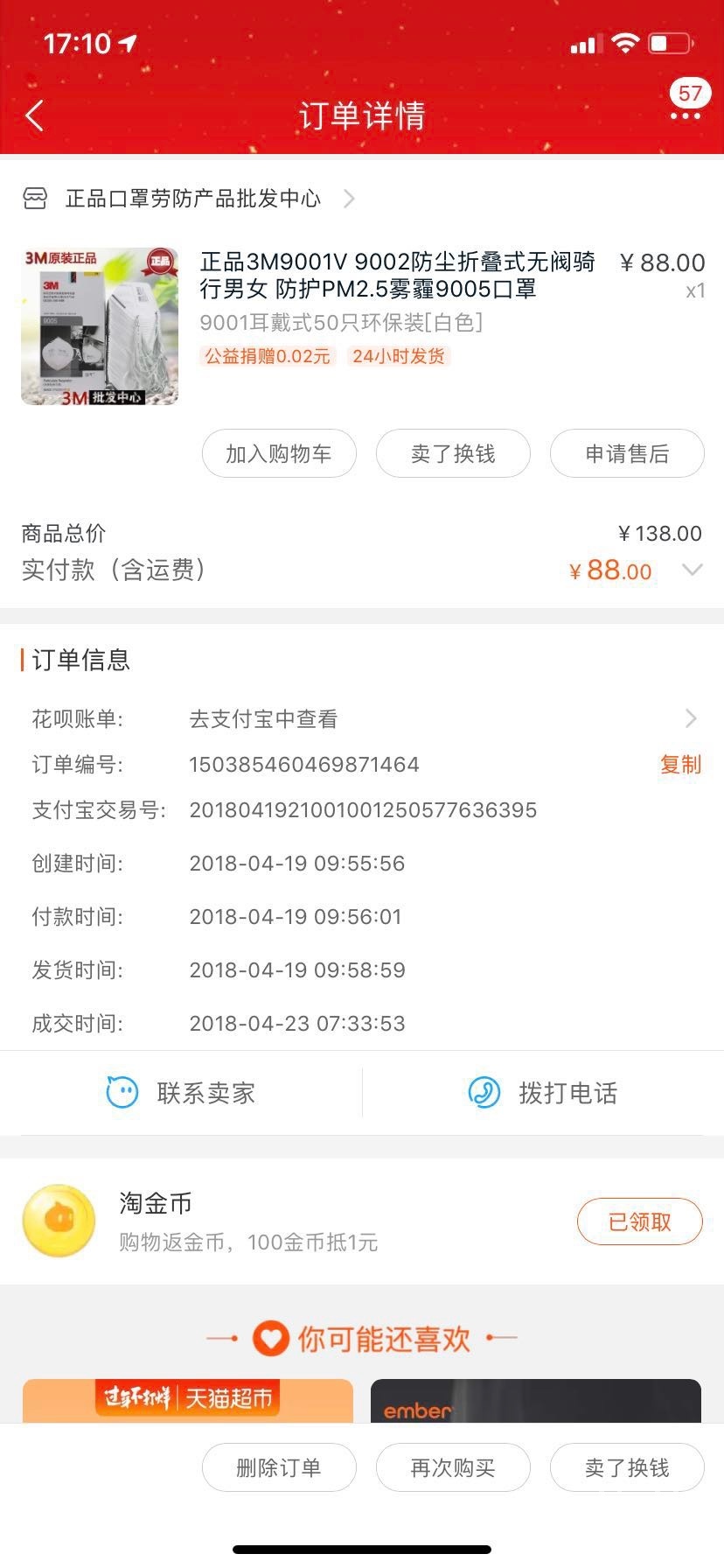The image size is (724, 1568).
Task: Expand the 实付款 payment breakdown
Action: [x=692, y=570]
